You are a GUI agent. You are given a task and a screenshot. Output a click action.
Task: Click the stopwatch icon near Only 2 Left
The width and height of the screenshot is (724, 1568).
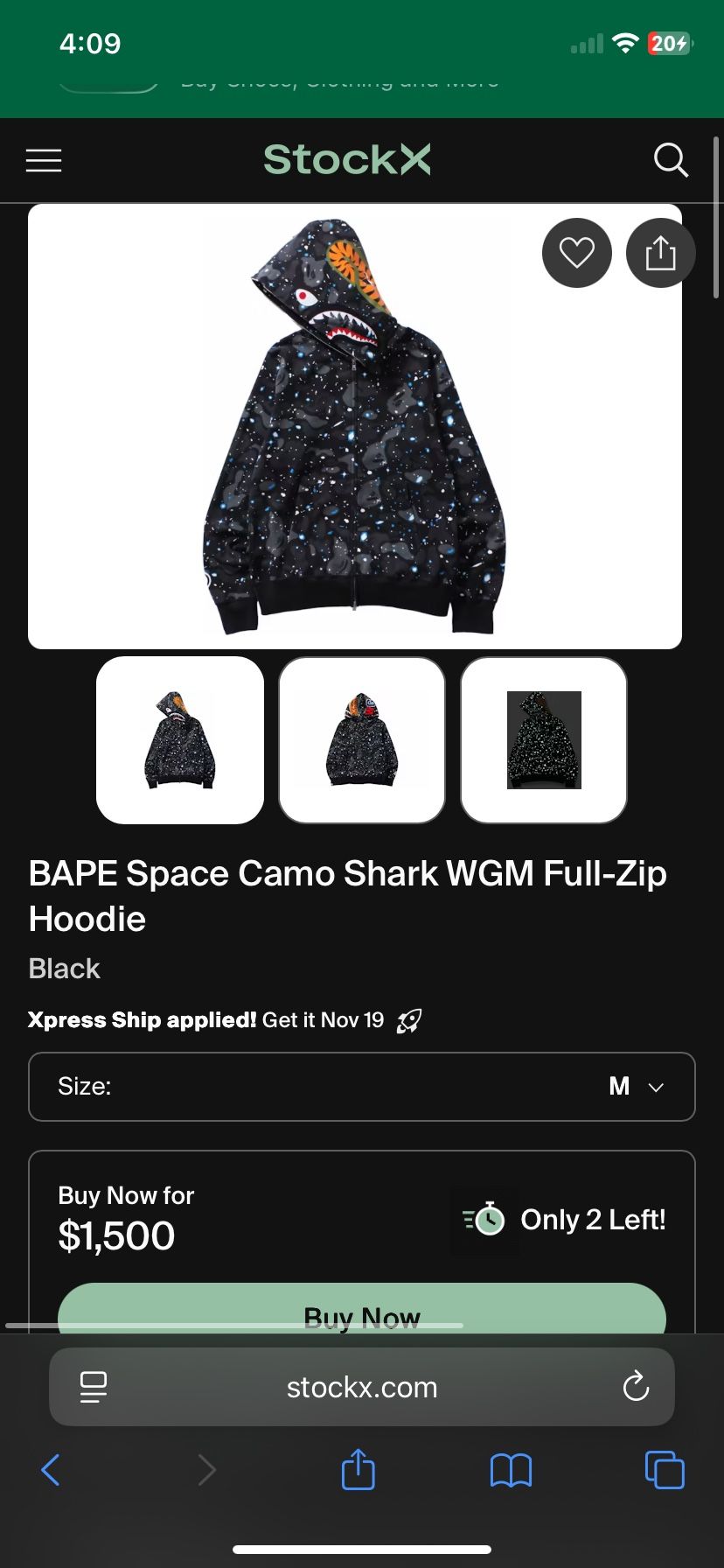[x=484, y=1218]
